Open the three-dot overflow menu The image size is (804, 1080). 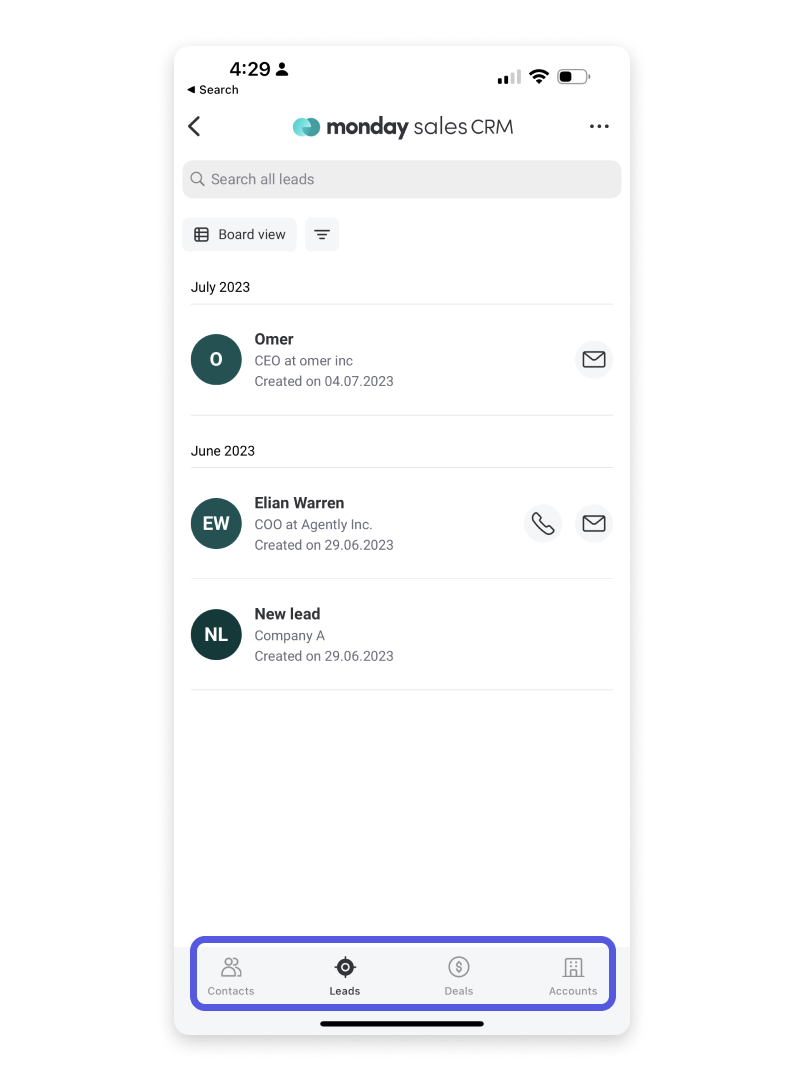(x=599, y=127)
